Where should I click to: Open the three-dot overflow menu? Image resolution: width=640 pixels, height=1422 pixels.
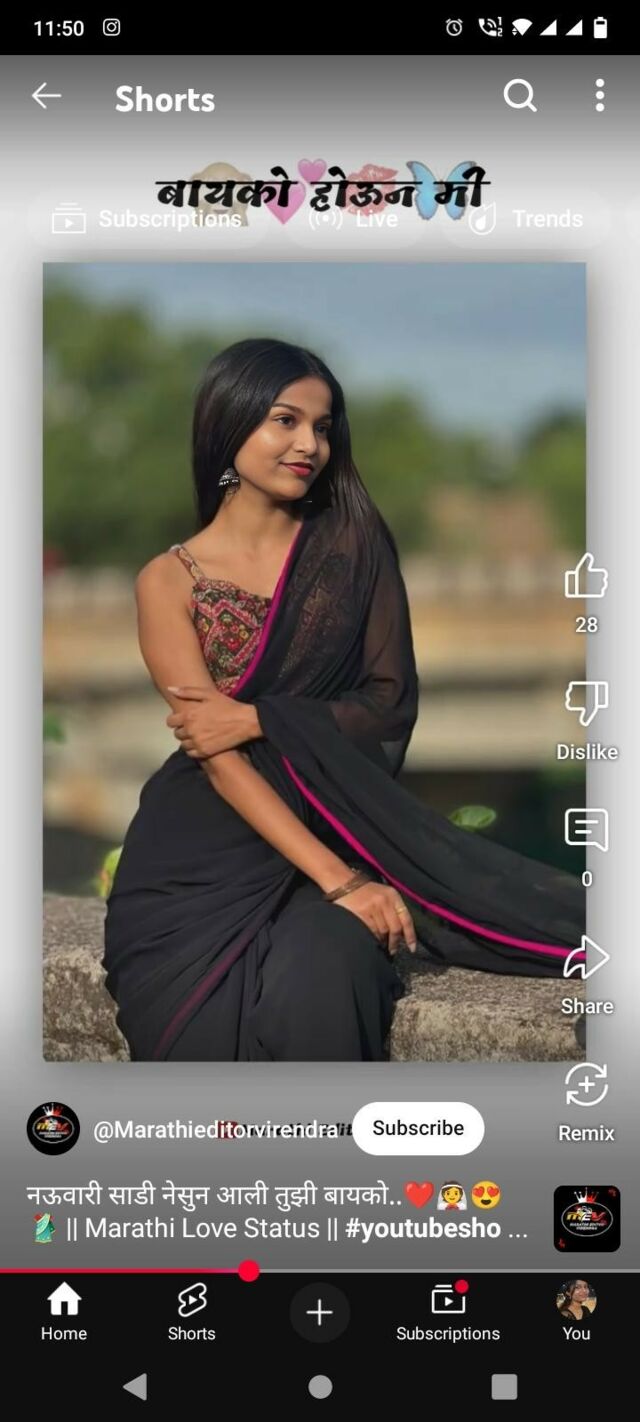599,96
